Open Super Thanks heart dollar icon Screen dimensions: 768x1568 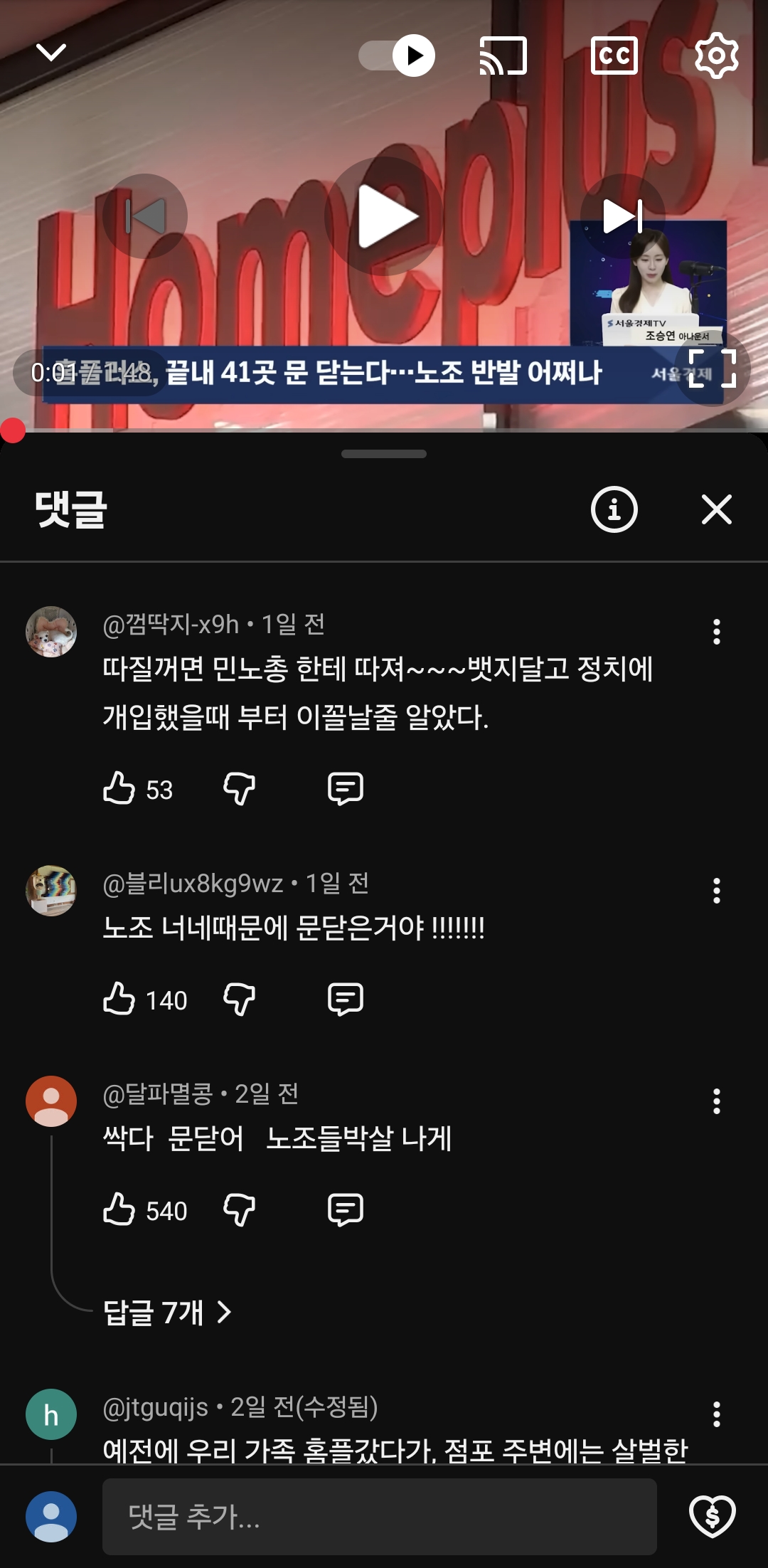pos(712,1517)
